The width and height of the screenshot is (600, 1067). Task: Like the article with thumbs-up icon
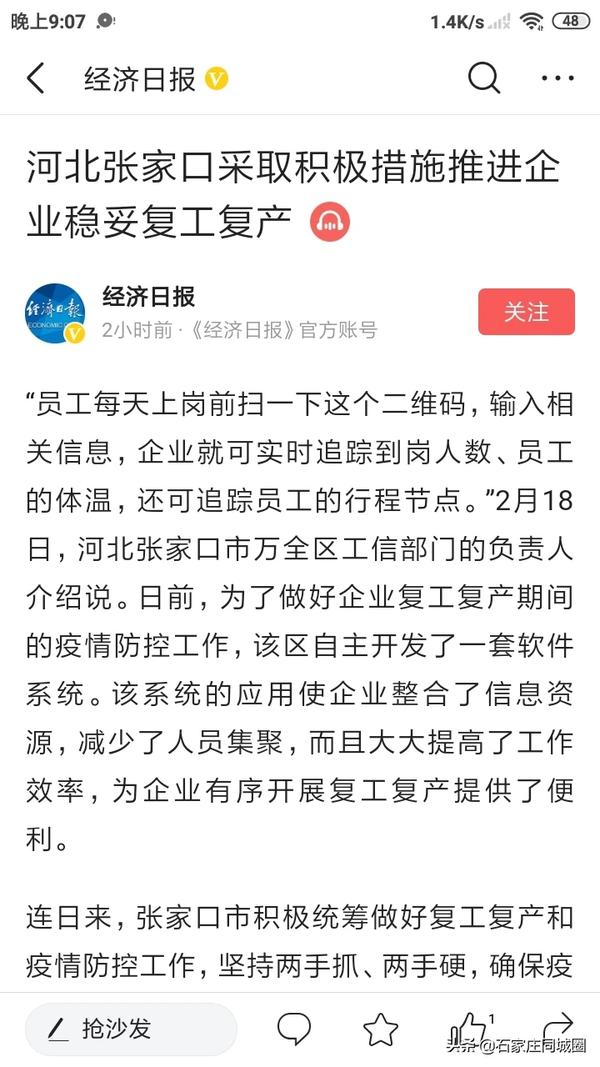click(468, 1029)
